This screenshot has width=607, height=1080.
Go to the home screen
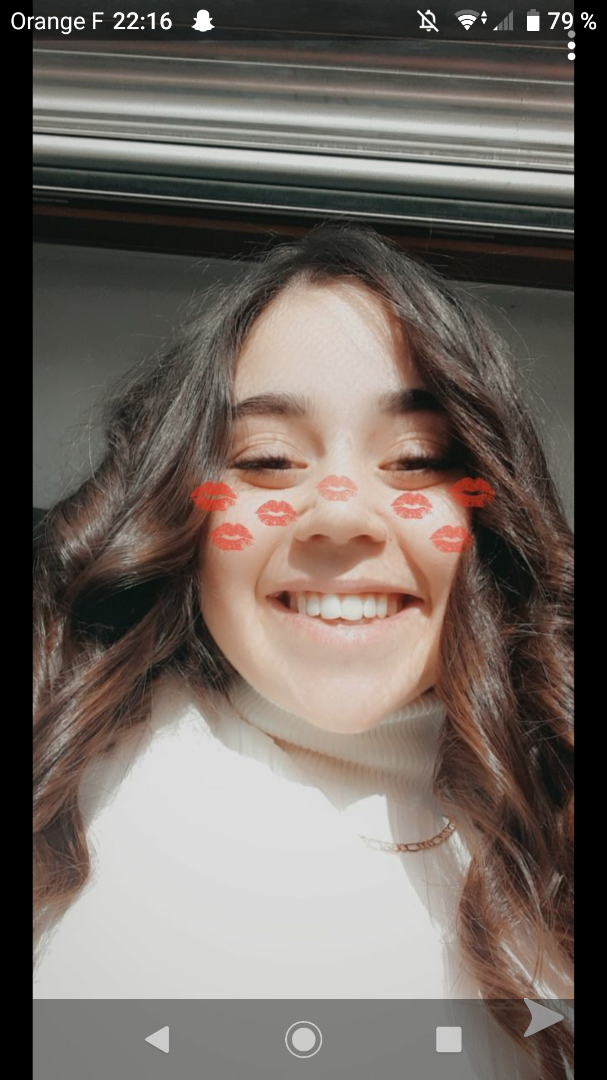[x=303, y=1040]
